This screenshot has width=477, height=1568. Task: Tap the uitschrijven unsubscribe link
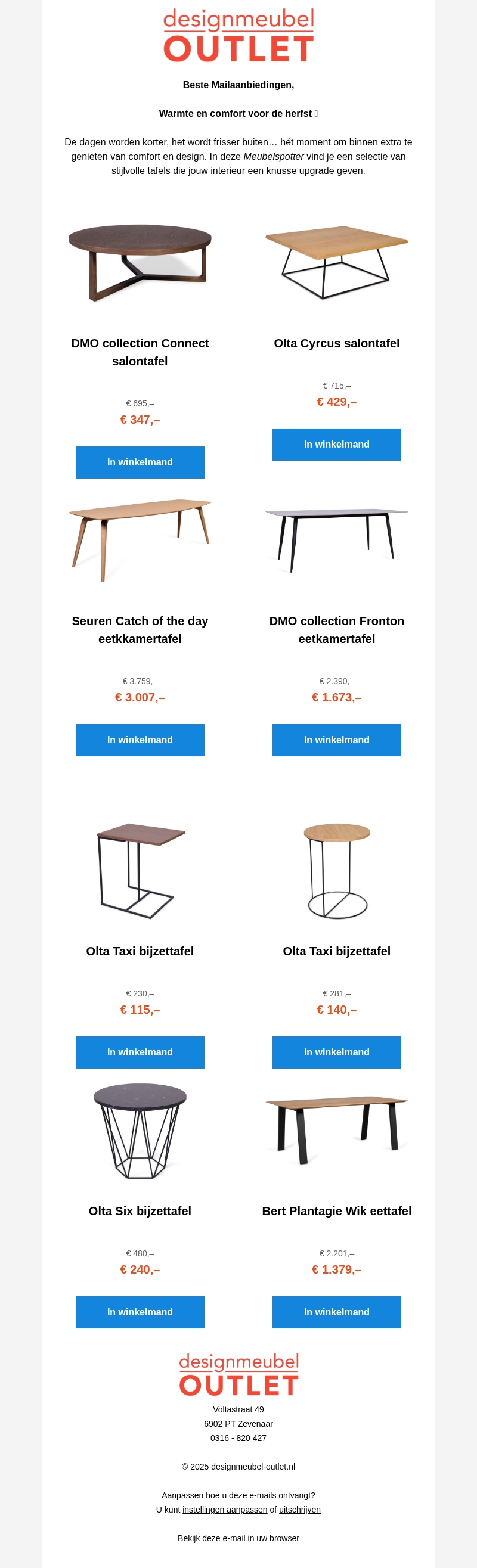tap(300, 1510)
